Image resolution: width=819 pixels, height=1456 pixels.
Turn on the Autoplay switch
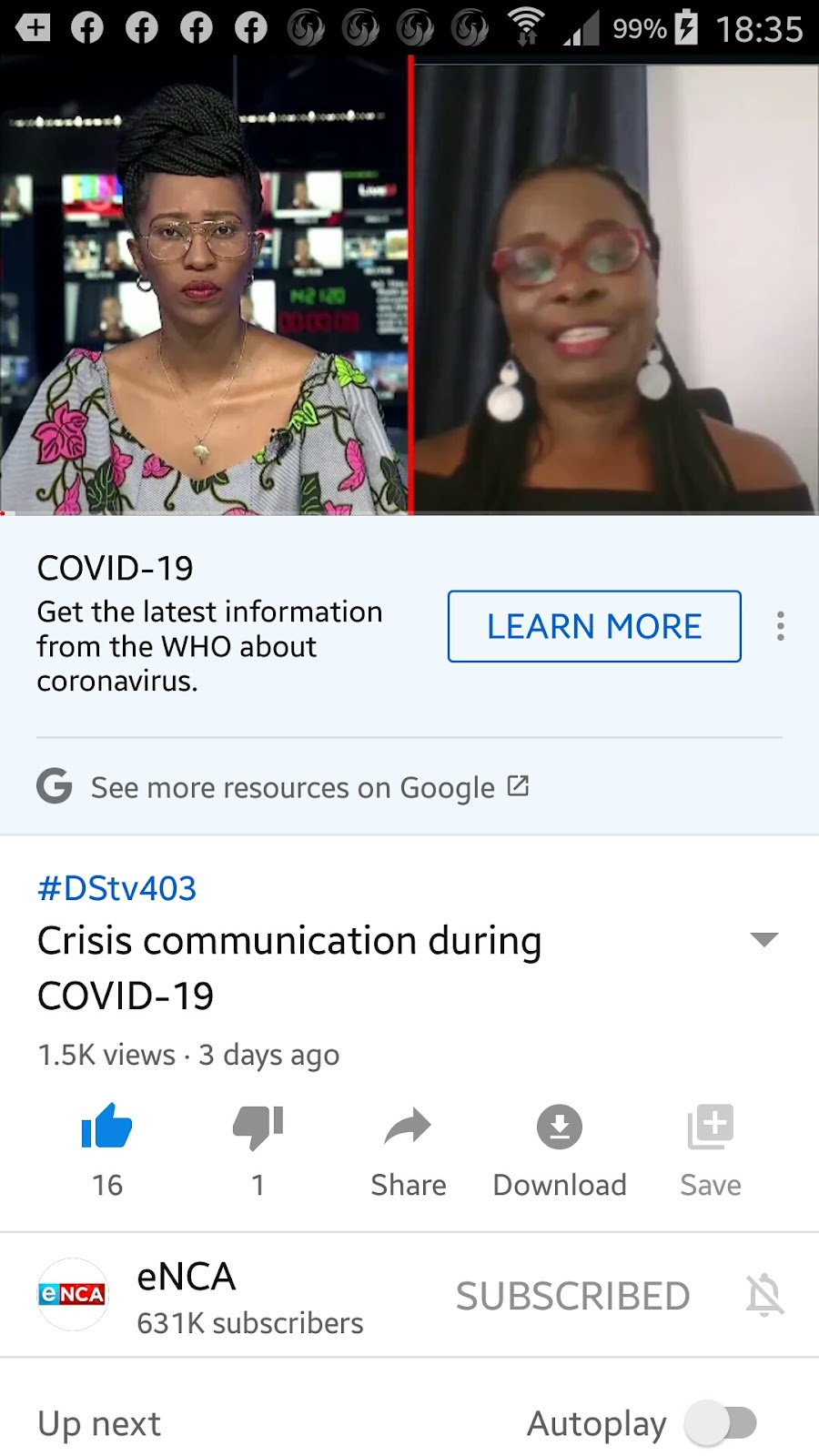[722, 1423]
